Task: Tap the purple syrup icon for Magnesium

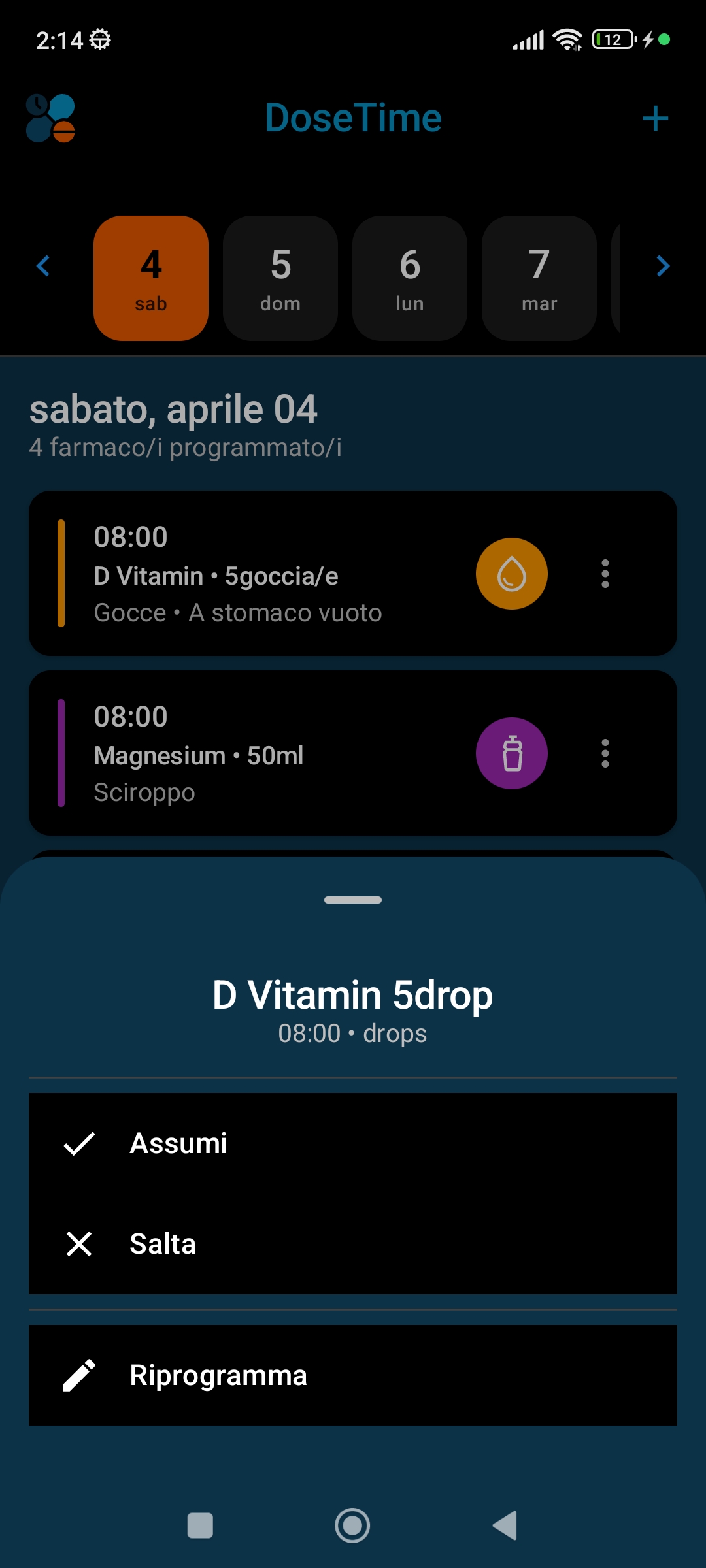Action: 512,753
